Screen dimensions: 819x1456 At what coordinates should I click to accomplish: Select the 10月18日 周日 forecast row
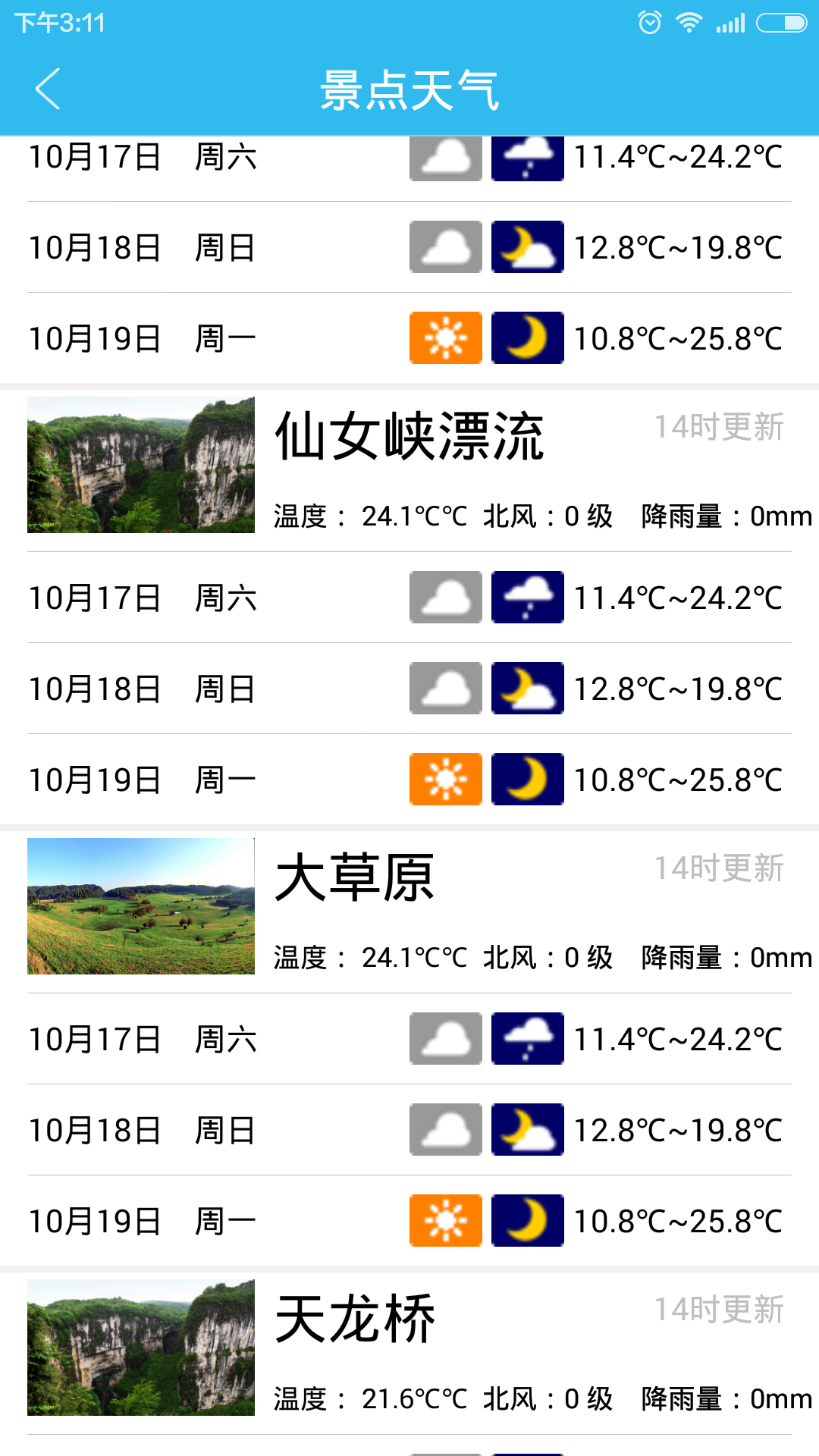(227, 248)
